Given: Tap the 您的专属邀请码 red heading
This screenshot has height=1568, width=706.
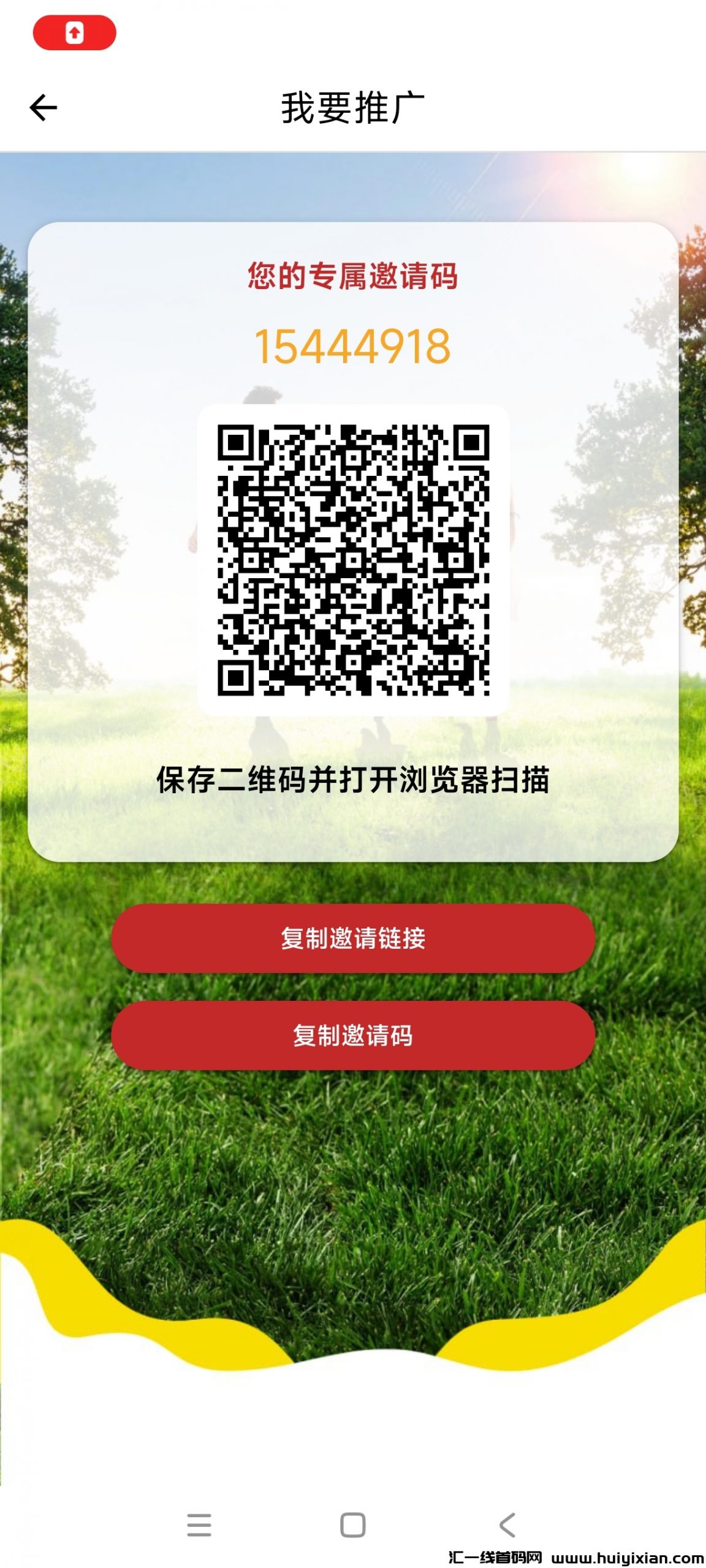Looking at the screenshot, I should click(353, 276).
